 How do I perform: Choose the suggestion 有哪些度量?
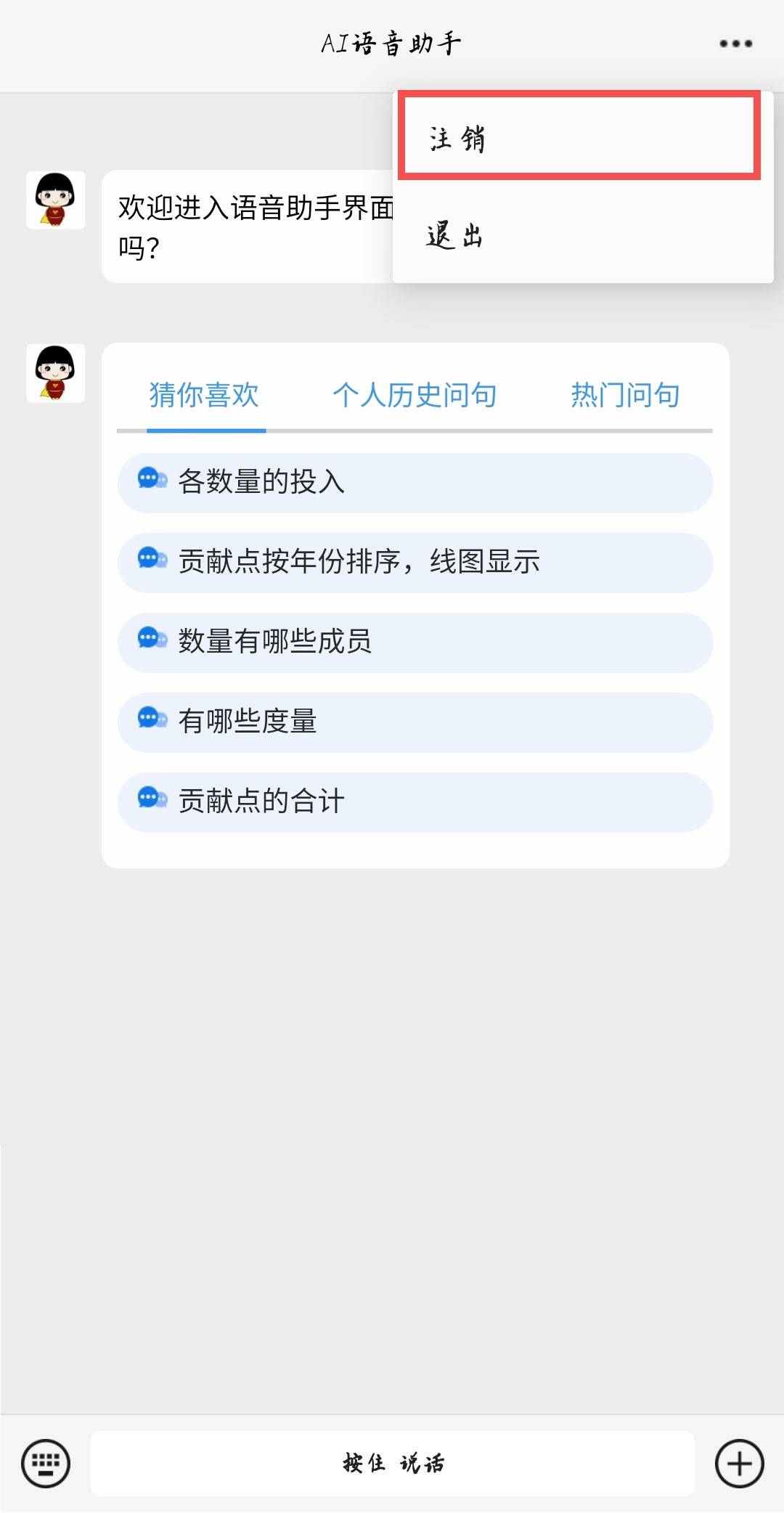(415, 722)
